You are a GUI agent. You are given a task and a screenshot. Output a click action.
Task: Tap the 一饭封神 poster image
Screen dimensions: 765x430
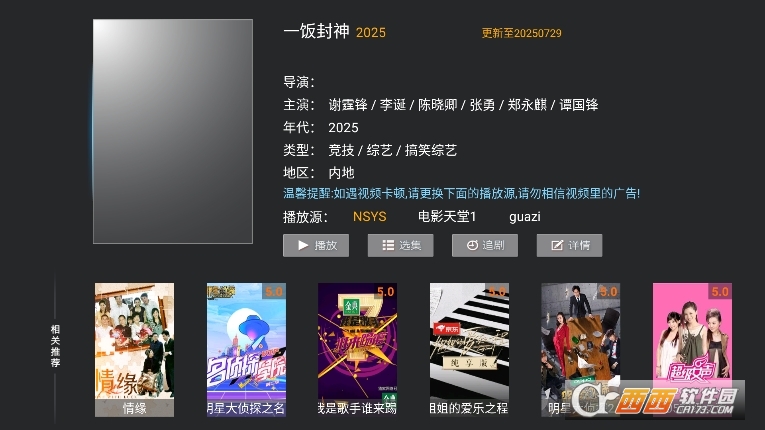pos(172,131)
